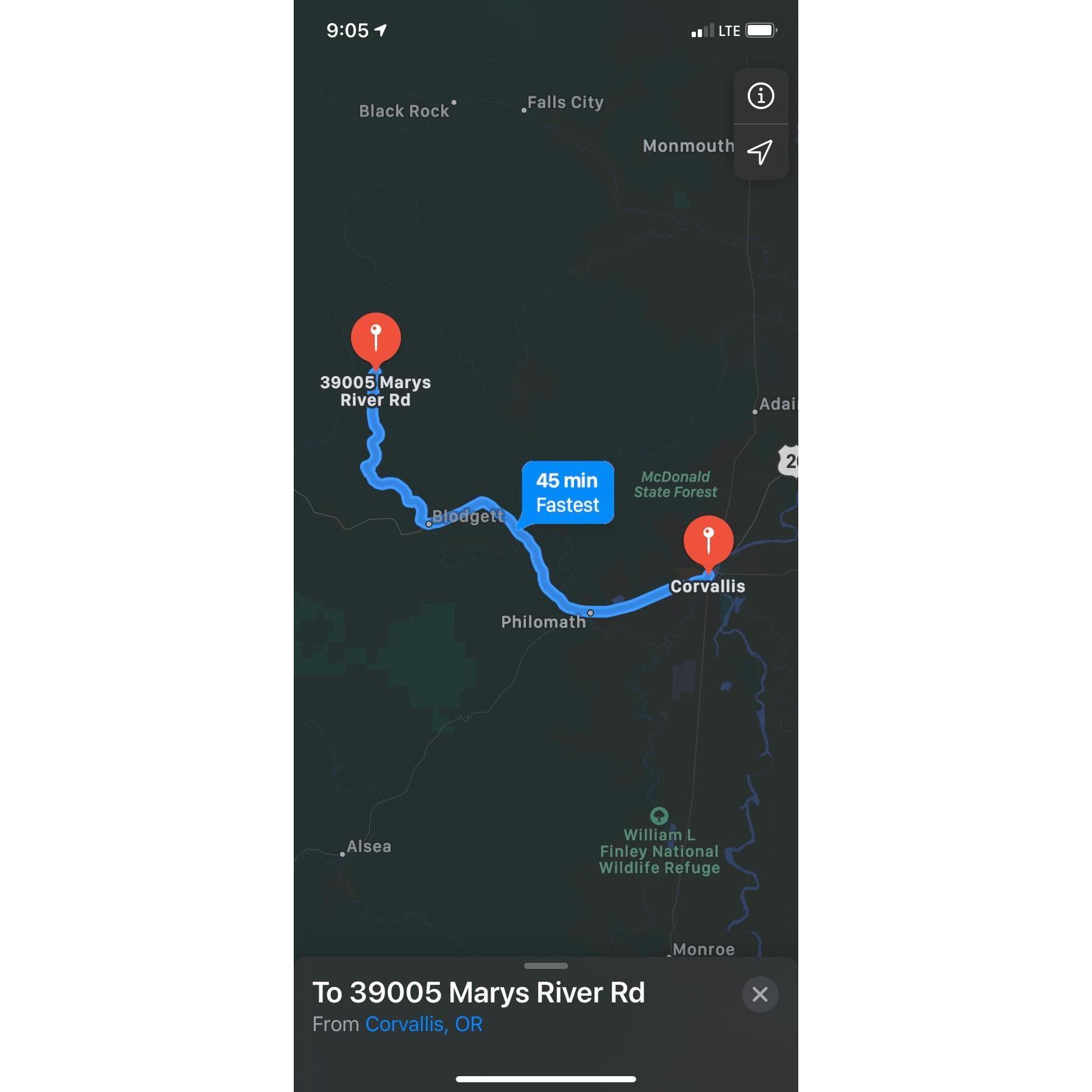The height and width of the screenshot is (1092, 1092).
Task: Open the map info settings button
Action: 760,96
